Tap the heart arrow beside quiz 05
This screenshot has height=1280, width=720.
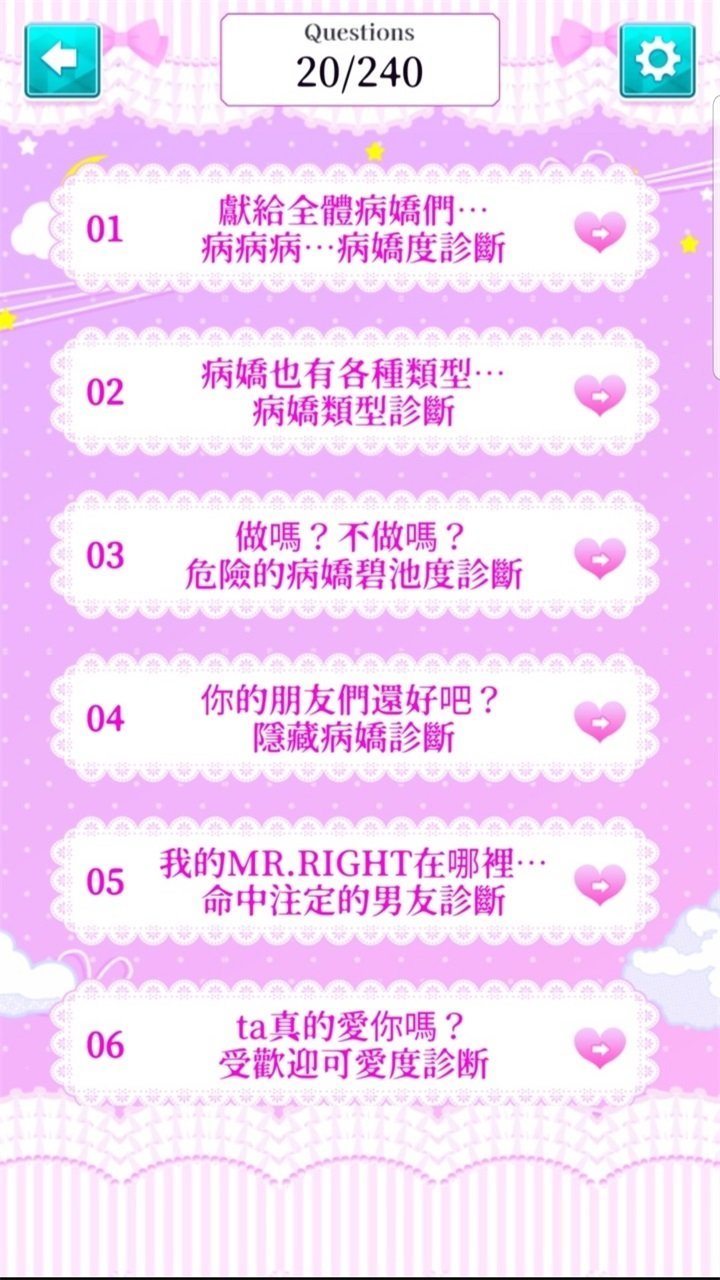(x=598, y=882)
